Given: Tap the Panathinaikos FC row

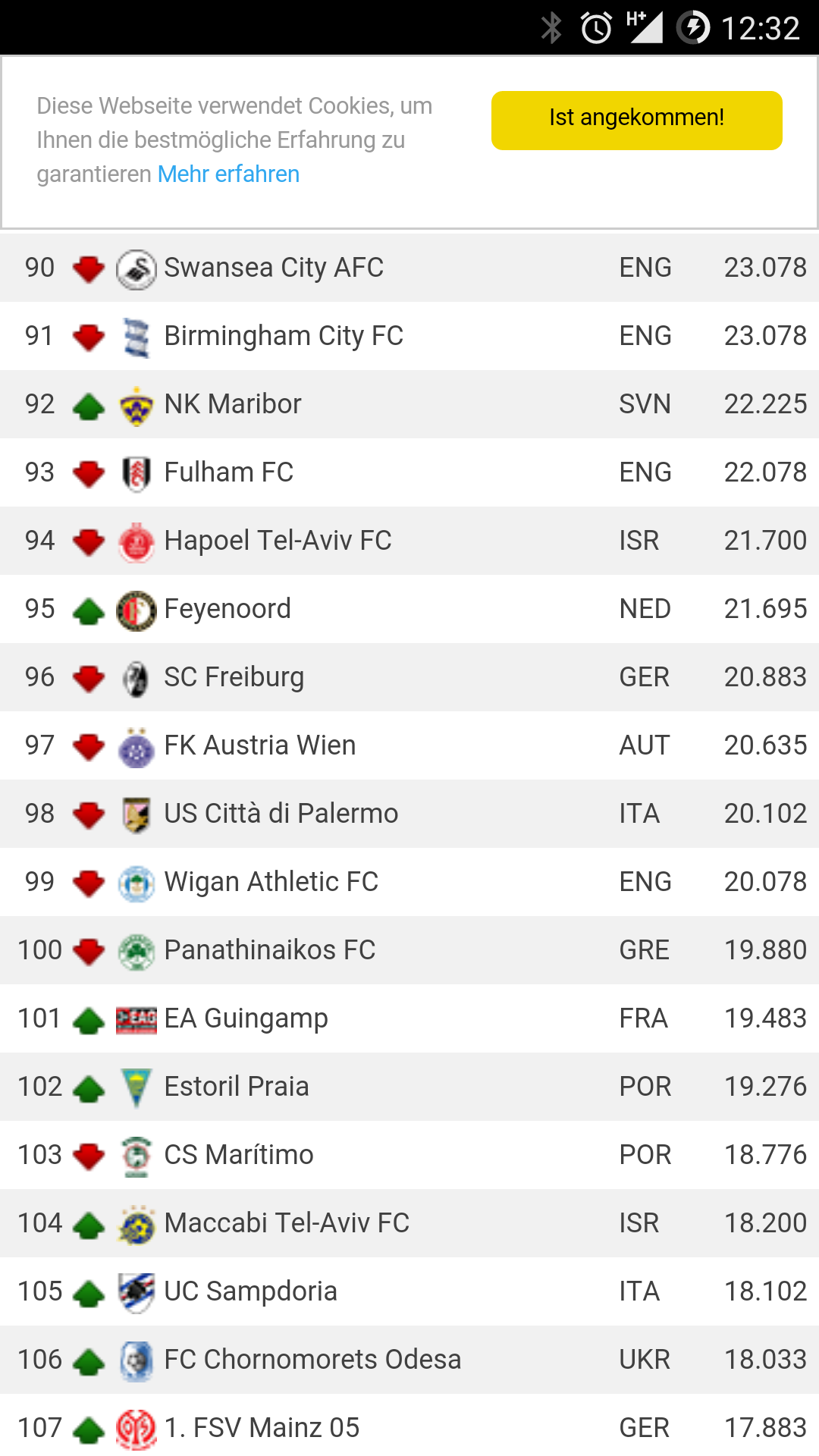Looking at the screenshot, I should [409, 950].
